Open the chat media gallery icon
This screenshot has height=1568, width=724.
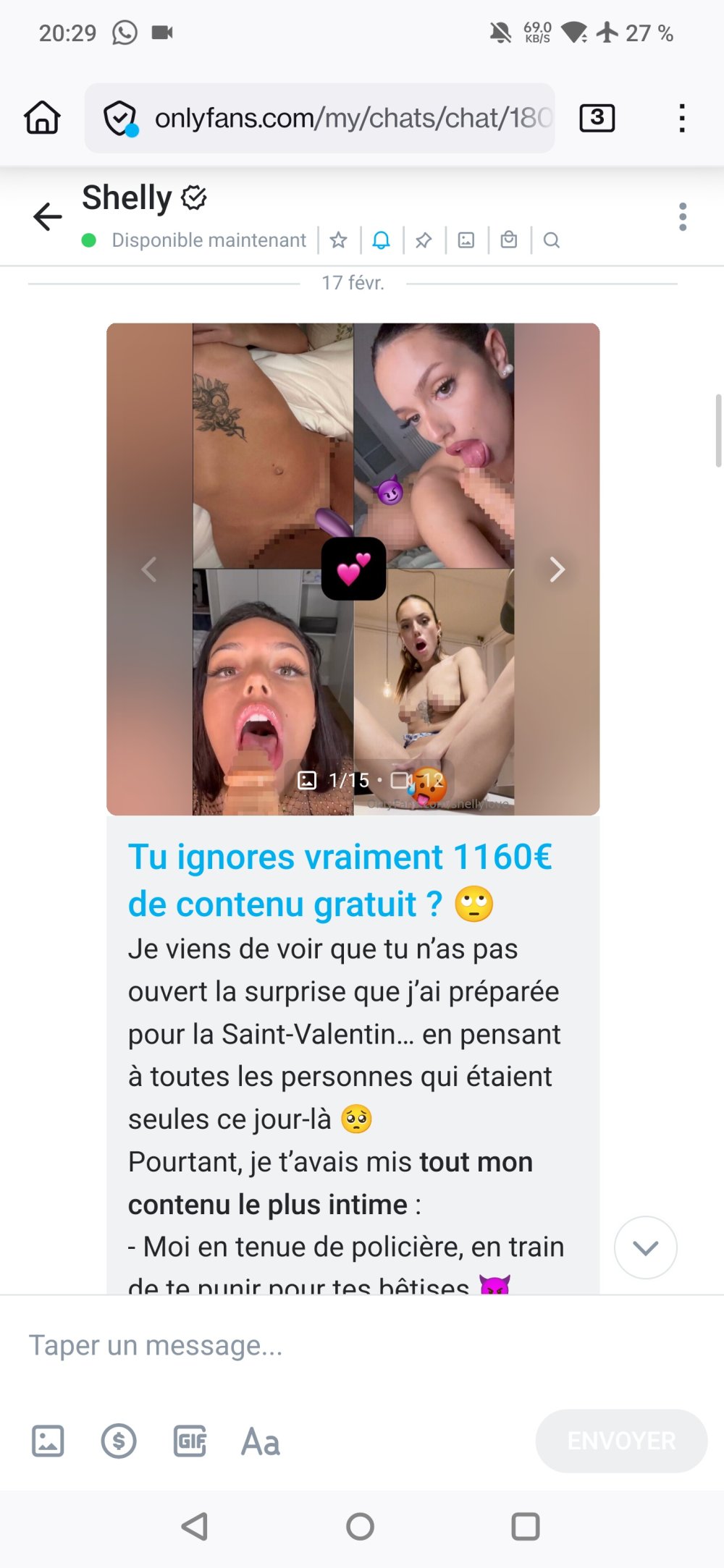(466, 240)
